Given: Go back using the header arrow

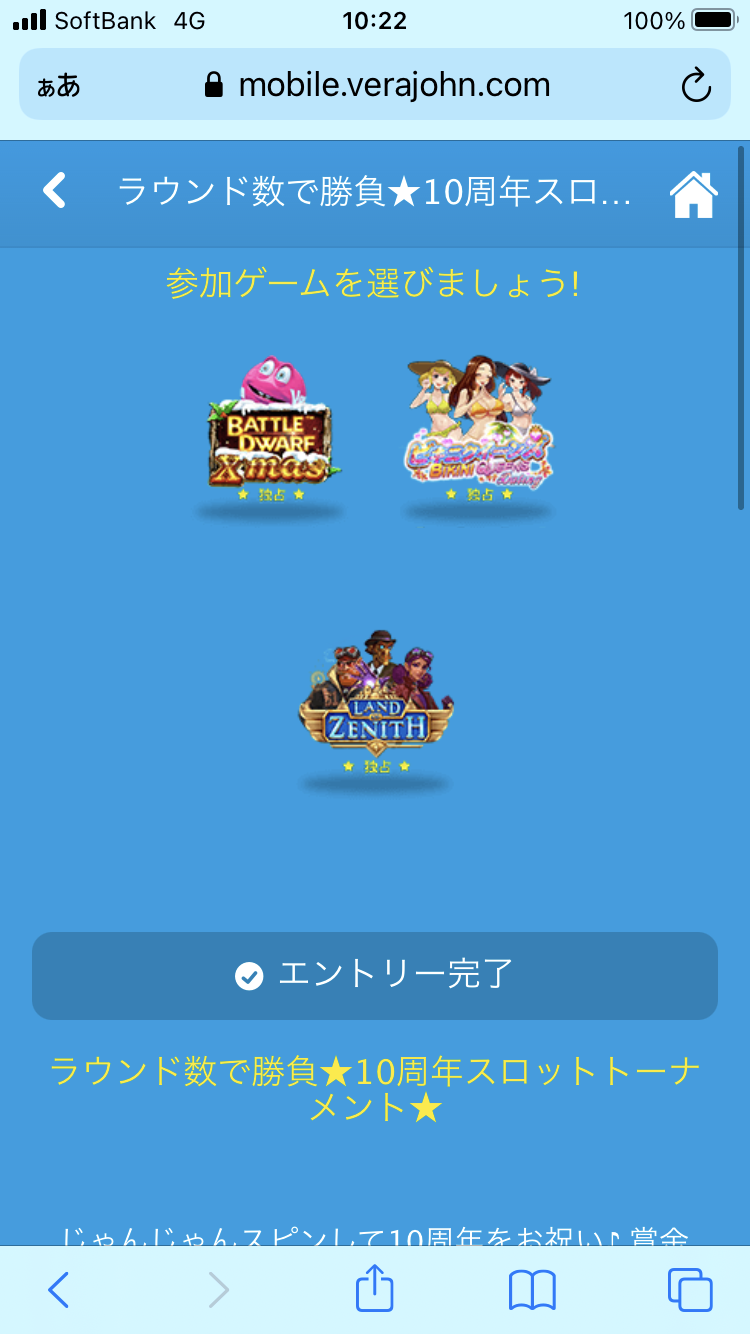Looking at the screenshot, I should click(x=55, y=190).
